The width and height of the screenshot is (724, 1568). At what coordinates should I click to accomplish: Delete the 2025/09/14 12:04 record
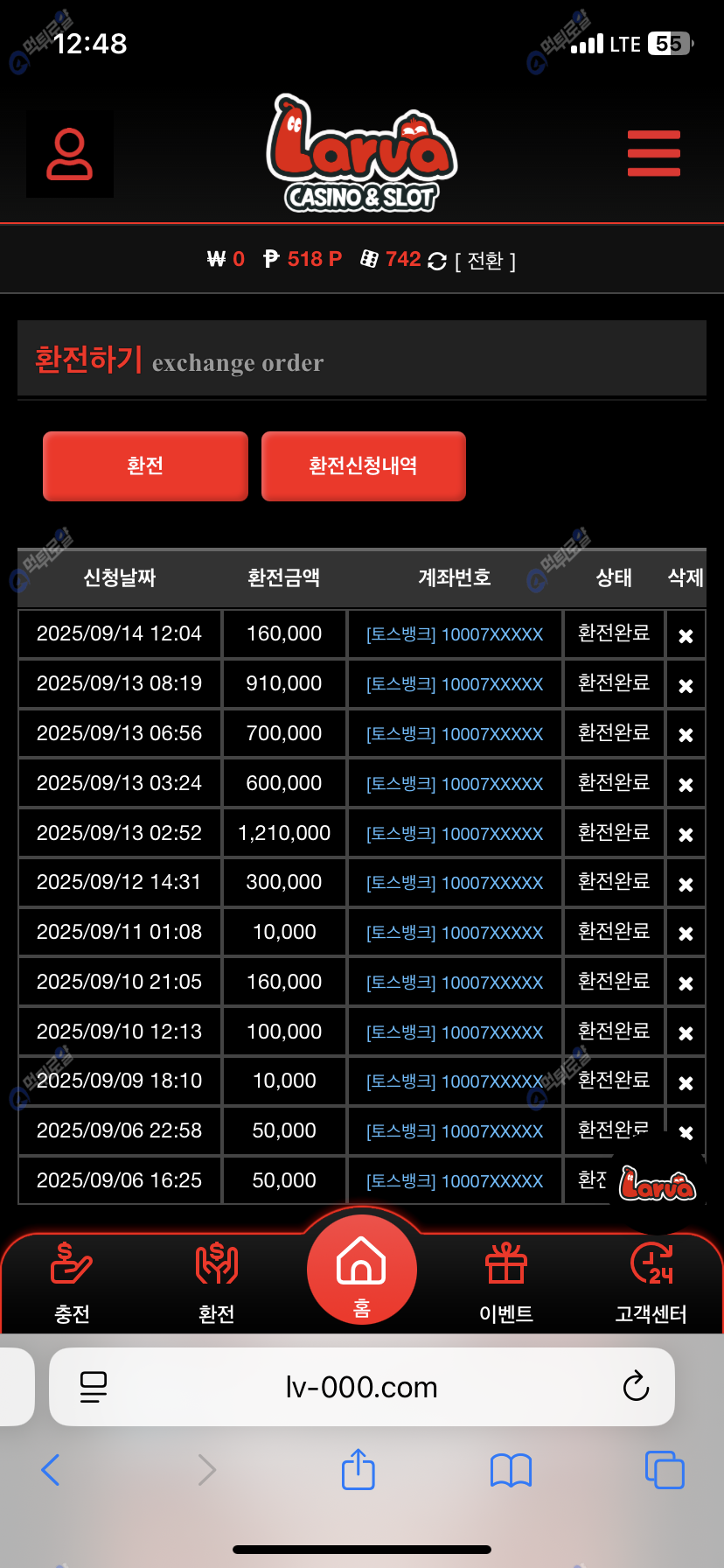click(686, 635)
